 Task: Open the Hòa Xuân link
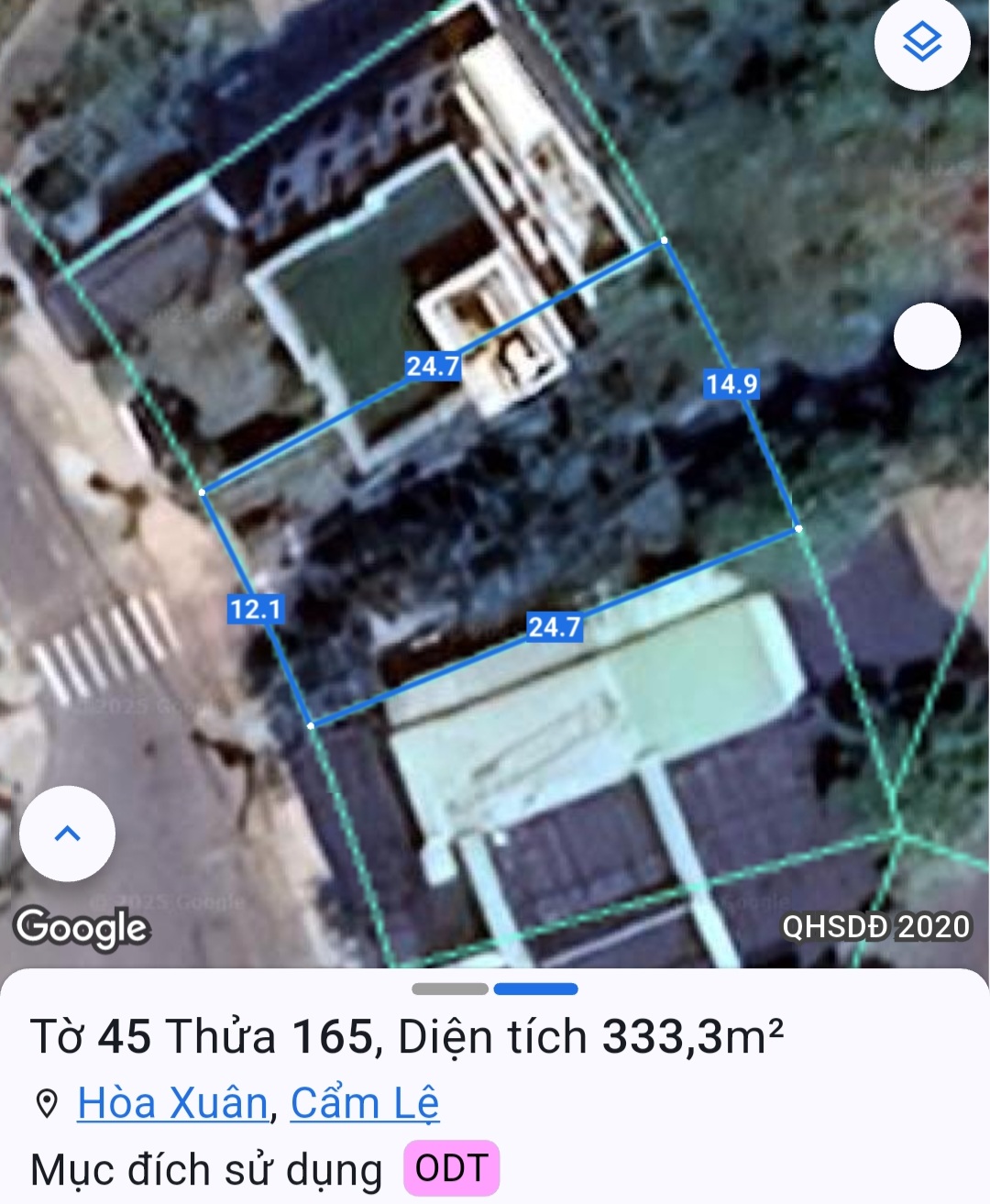(172, 1103)
